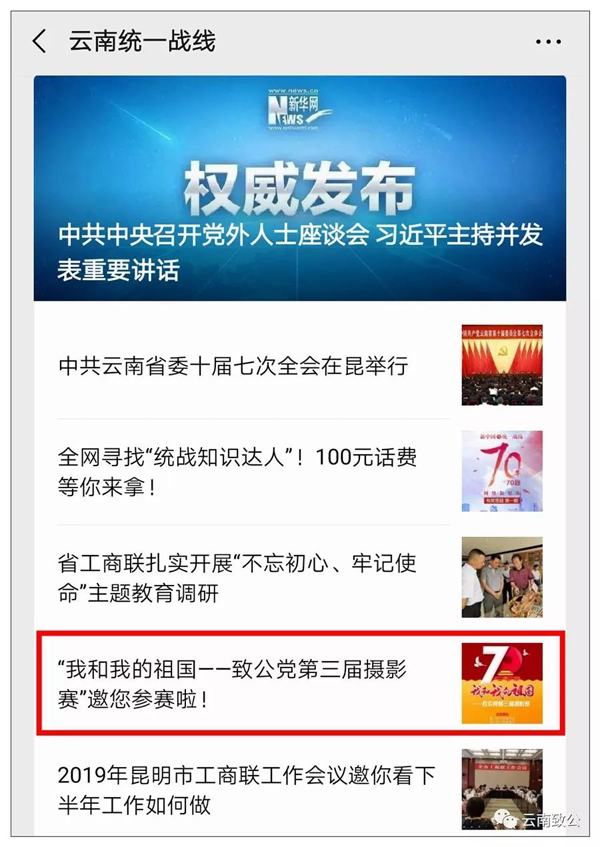This screenshot has height=847, width=600.
Task: Open the 权威发布 headline article
Action: point(300,190)
